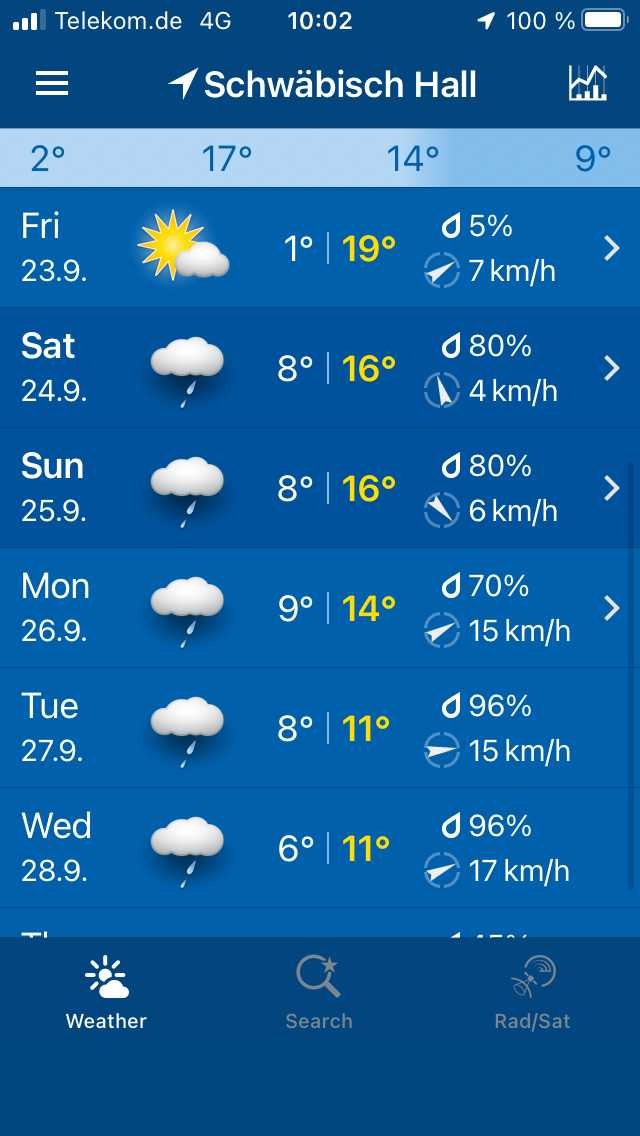Switch to the Search tab
The image size is (640, 1136).
pyautogui.click(x=319, y=992)
